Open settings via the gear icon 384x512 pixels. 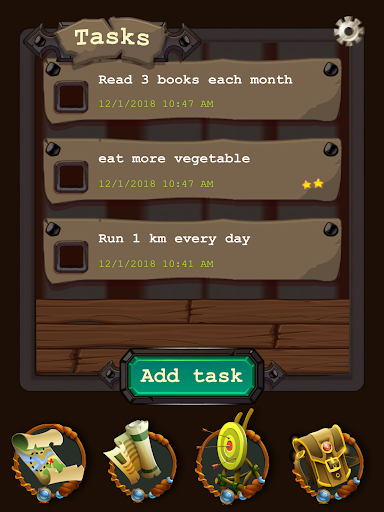349,31
